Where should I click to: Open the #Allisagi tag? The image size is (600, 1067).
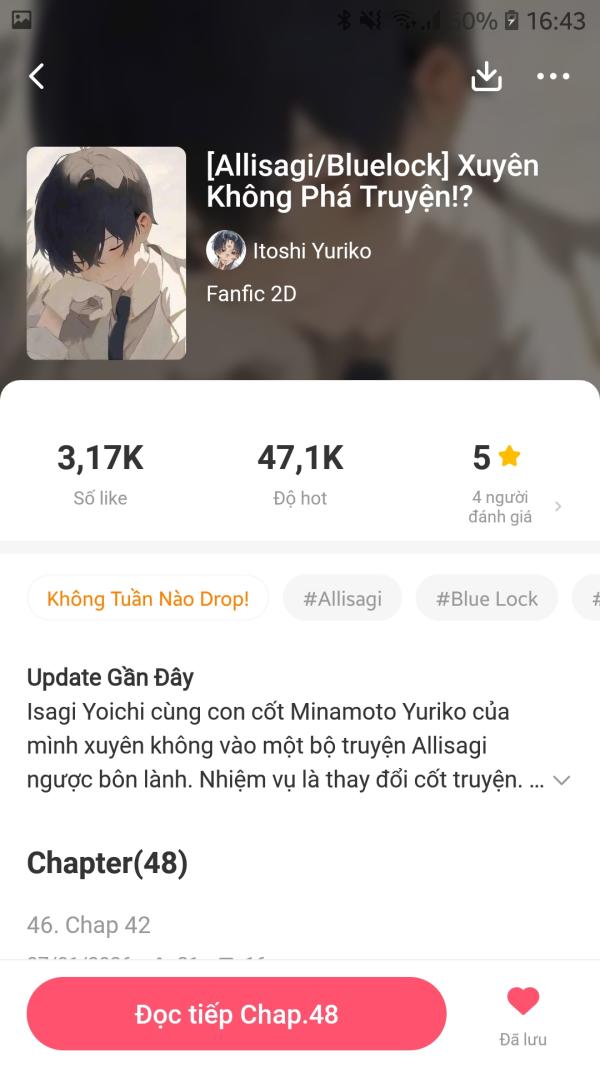pyautogui.click(x=342, y=599)
